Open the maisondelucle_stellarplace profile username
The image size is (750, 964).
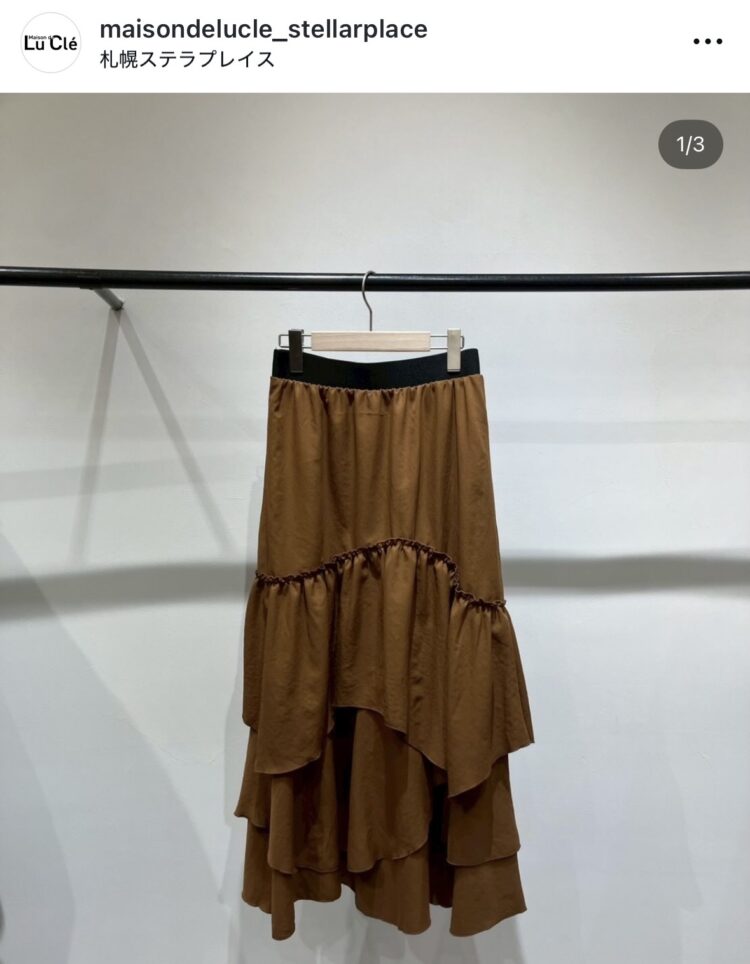[263, 29]
